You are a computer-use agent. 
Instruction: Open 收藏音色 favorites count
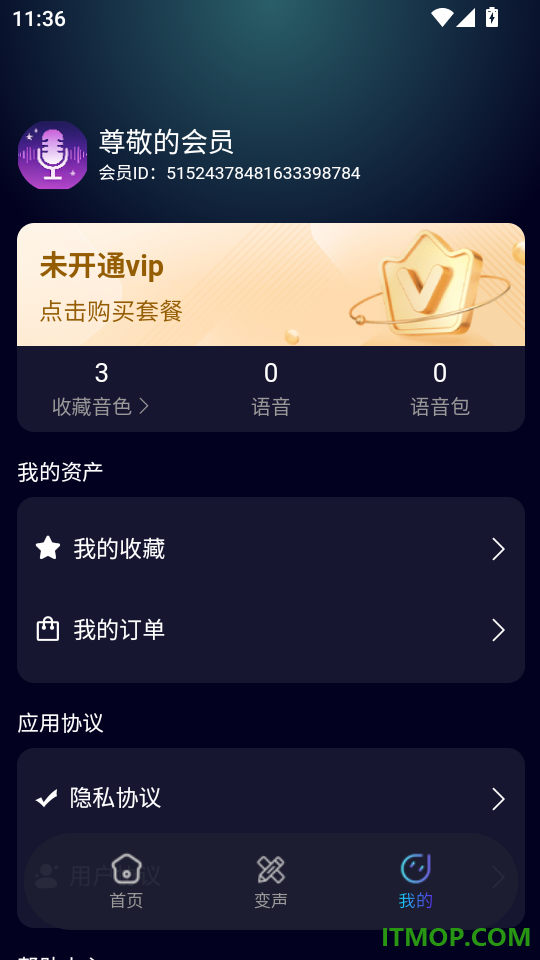pos(102,389)
